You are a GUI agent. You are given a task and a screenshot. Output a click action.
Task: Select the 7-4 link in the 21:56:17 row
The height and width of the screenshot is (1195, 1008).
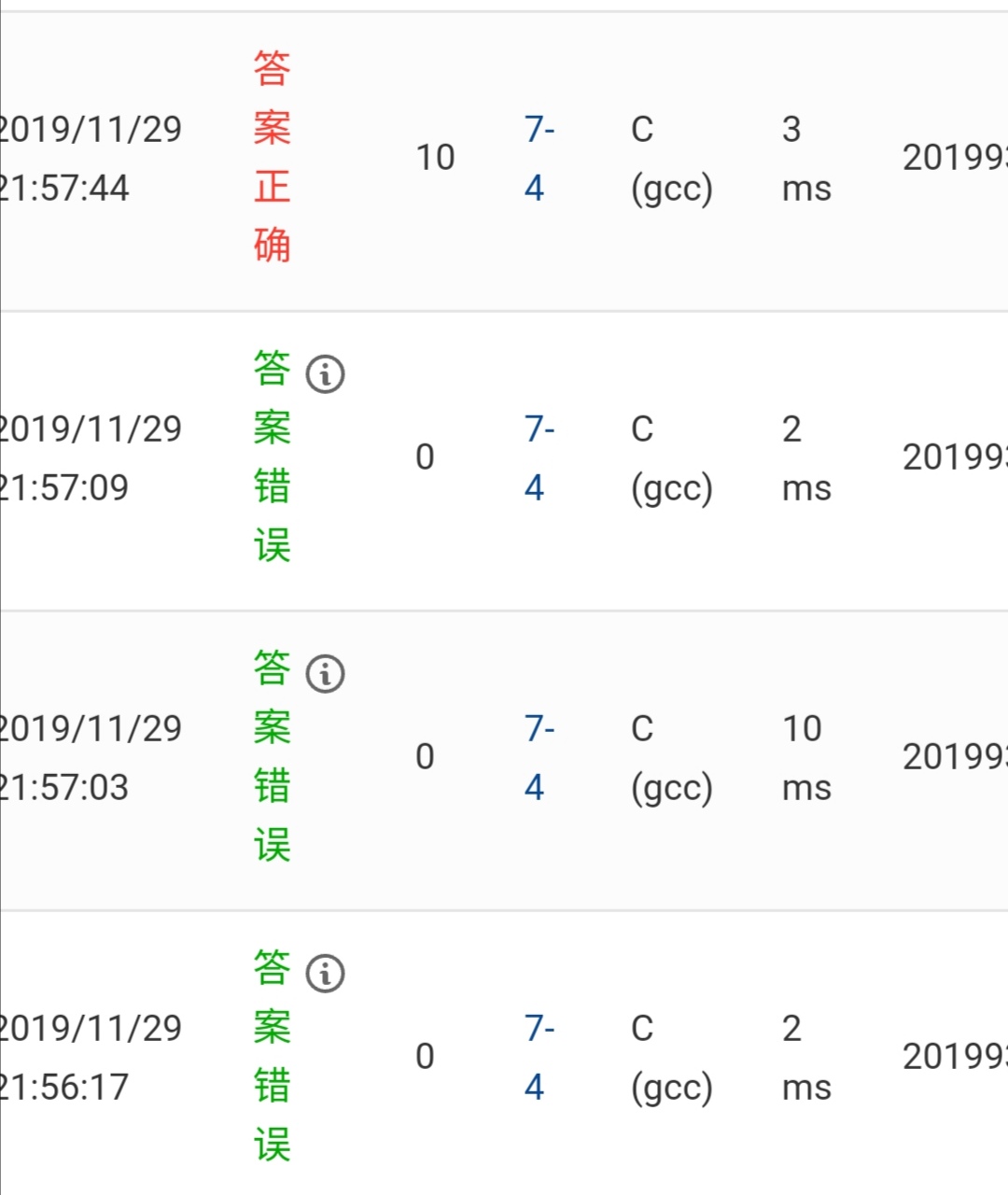[539, 1057]
